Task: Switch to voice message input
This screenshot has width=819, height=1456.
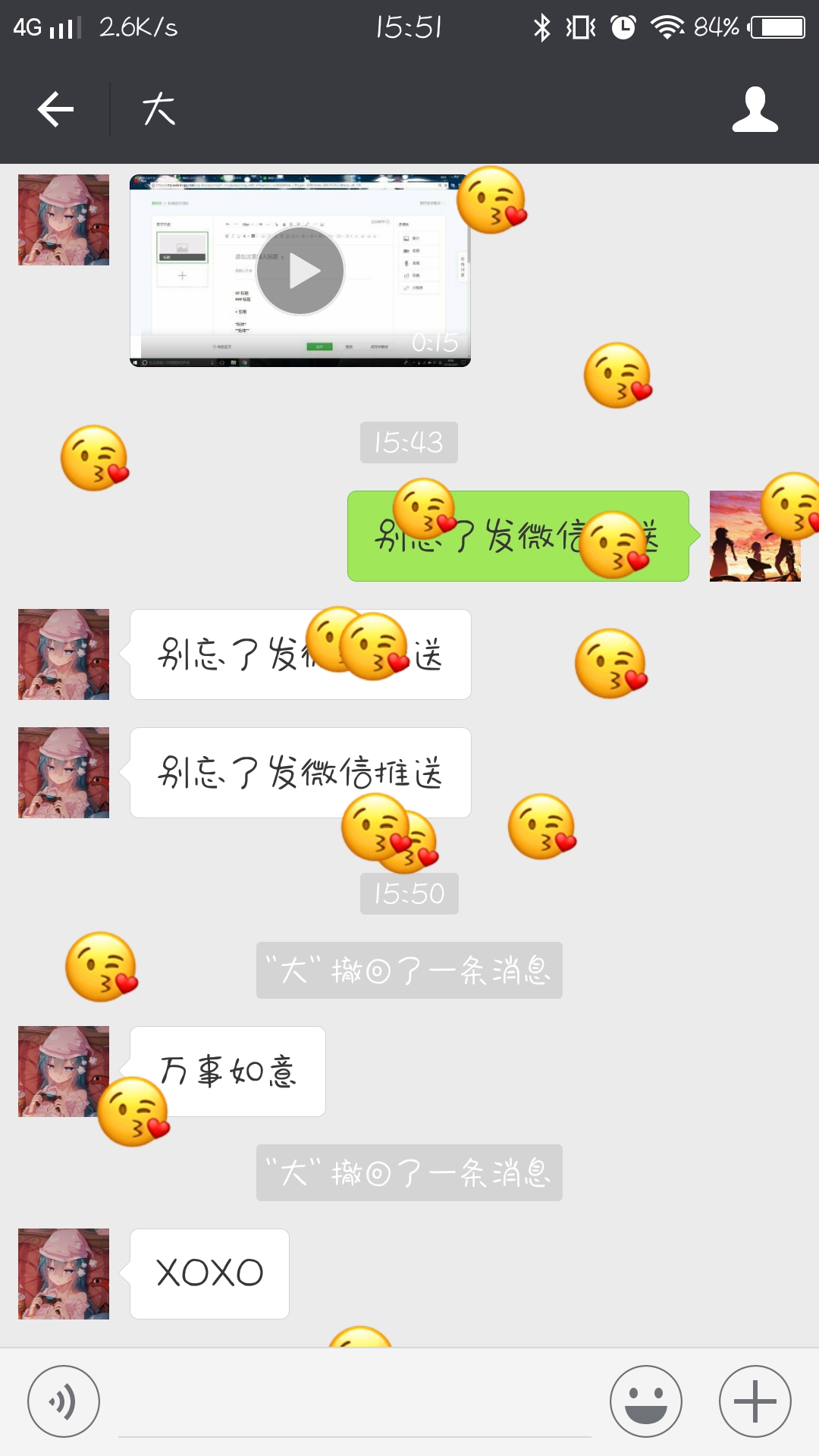Action: (64, 1401)
